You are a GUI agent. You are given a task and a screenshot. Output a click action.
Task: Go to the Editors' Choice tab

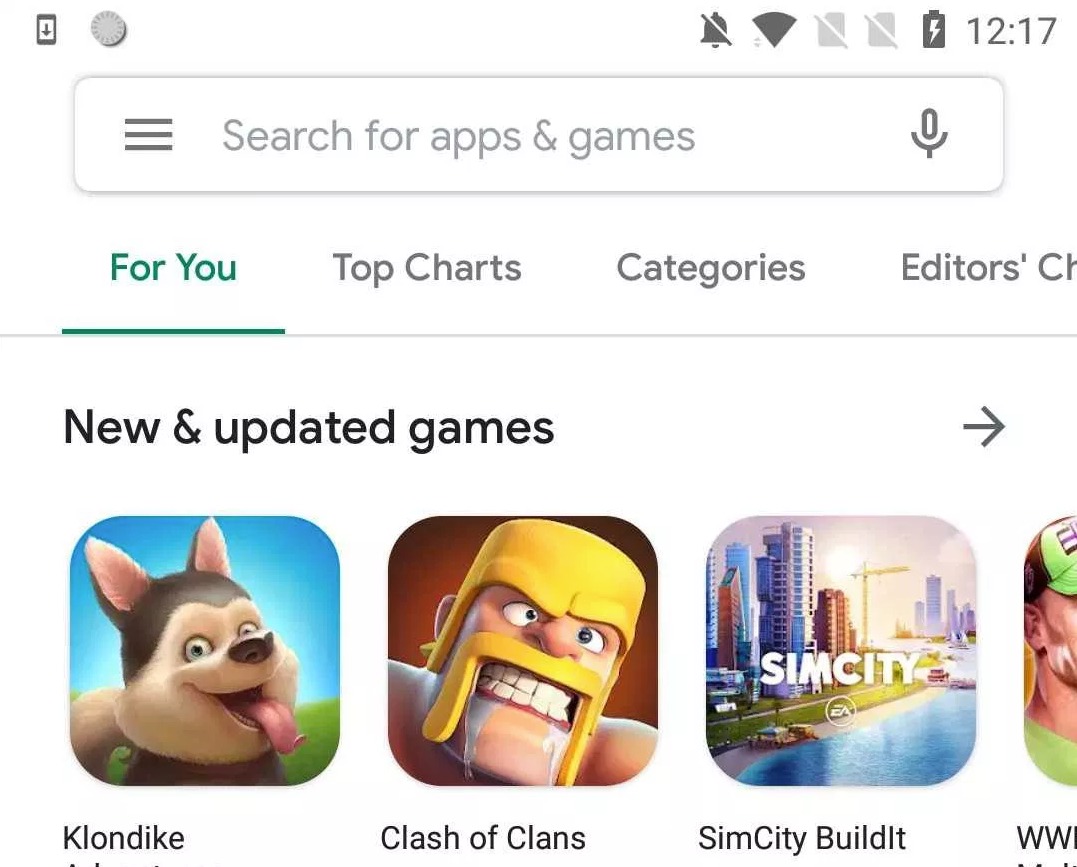pos(985,268)
